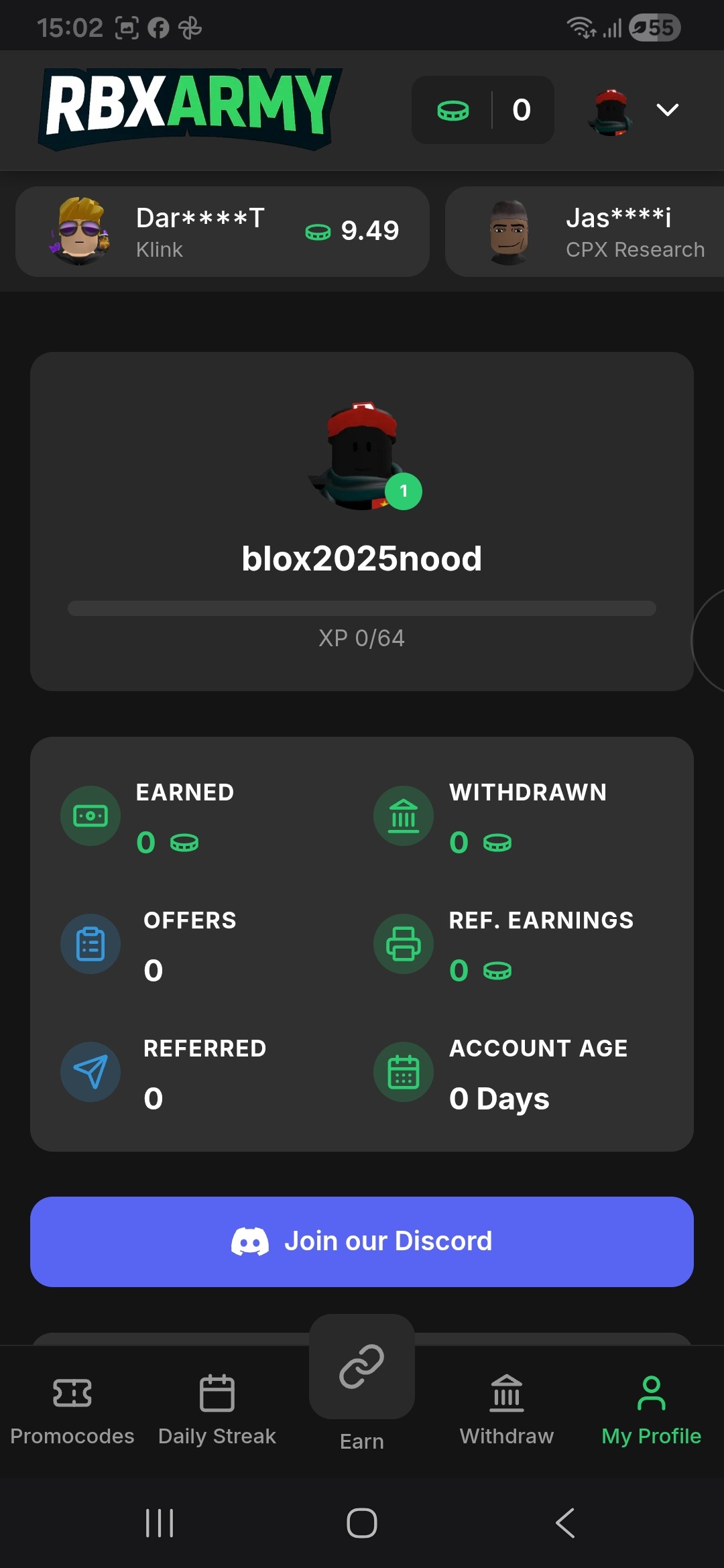Open My Profile person icon
This screenshot has height=1568, width=724.
coord(651,1392)
